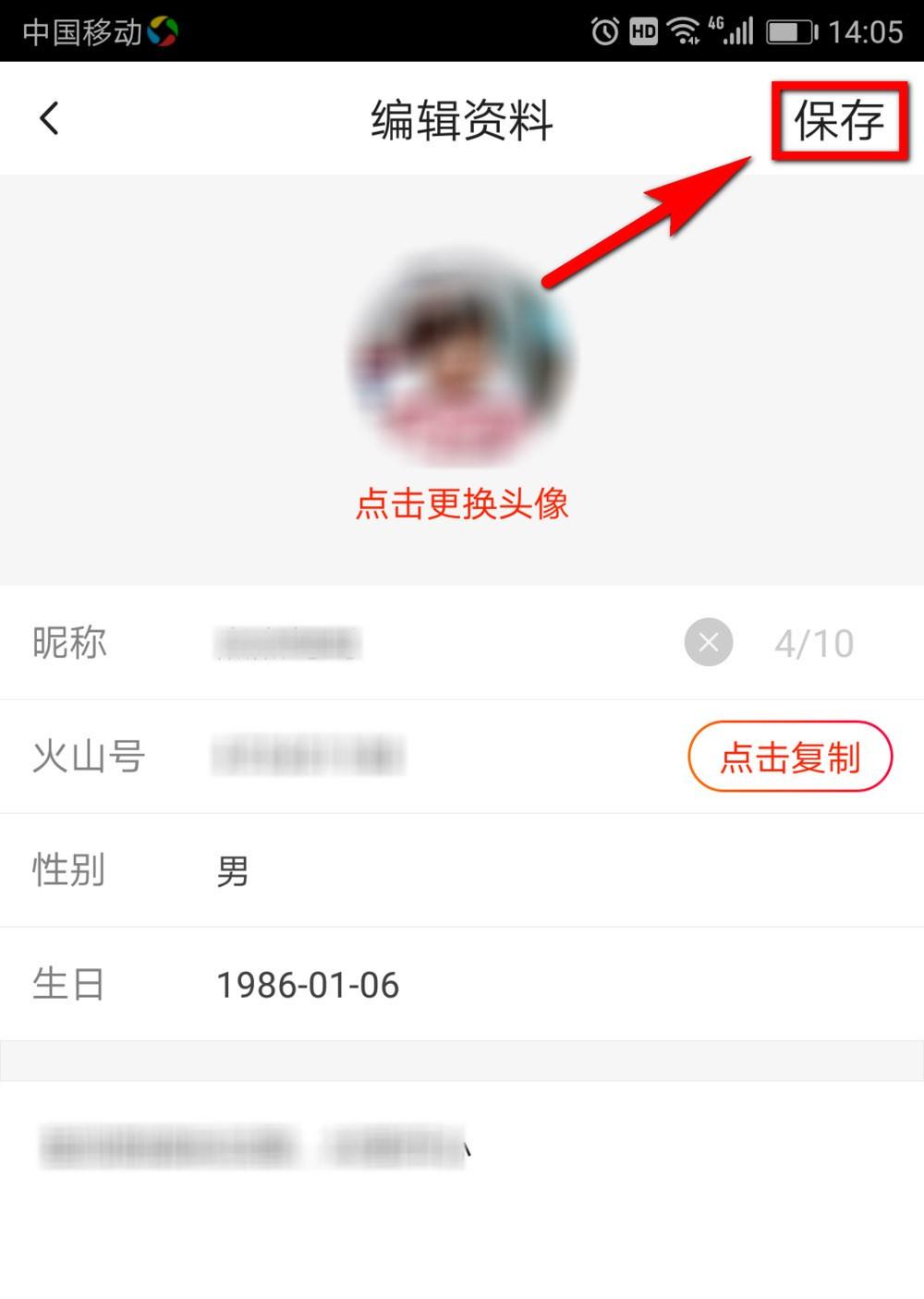This screenshot has height=1299, width=924.
Task: Tap 保存 to save the profile
Action: (839, 118)
